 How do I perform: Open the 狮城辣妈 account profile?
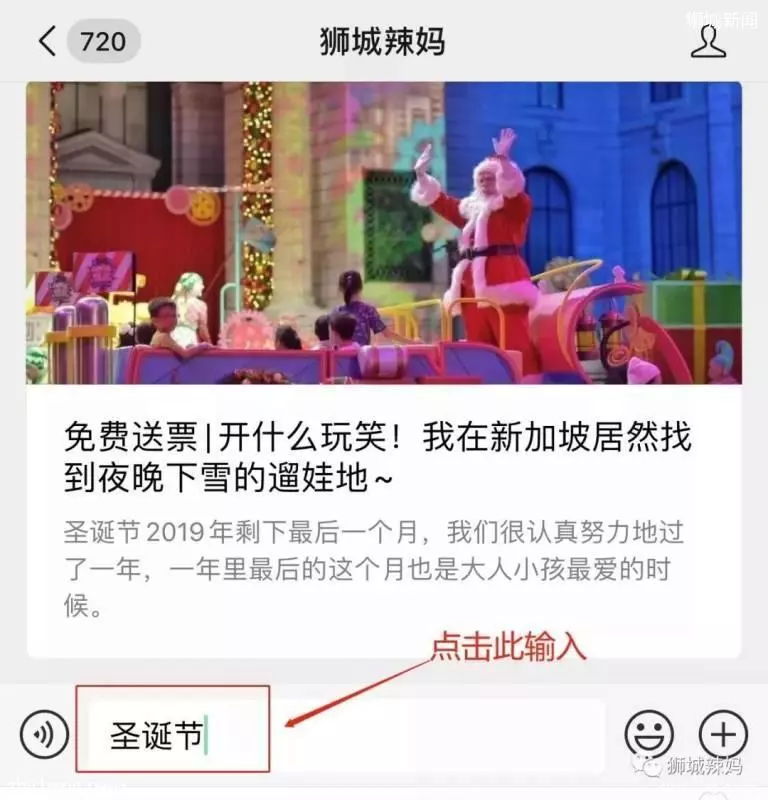[708, 41]
